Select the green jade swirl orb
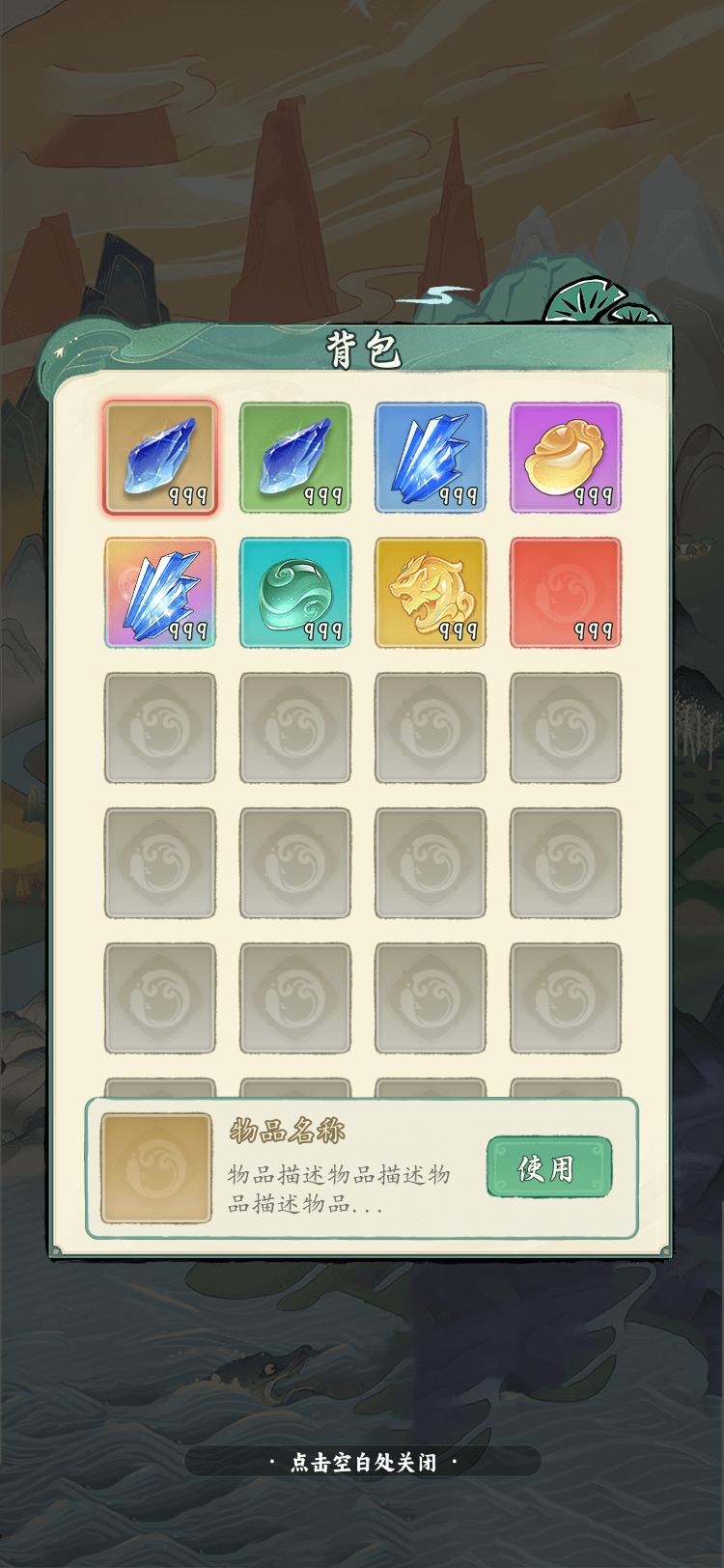Screen dimensions: 724x1568 [x=295, y=593]
